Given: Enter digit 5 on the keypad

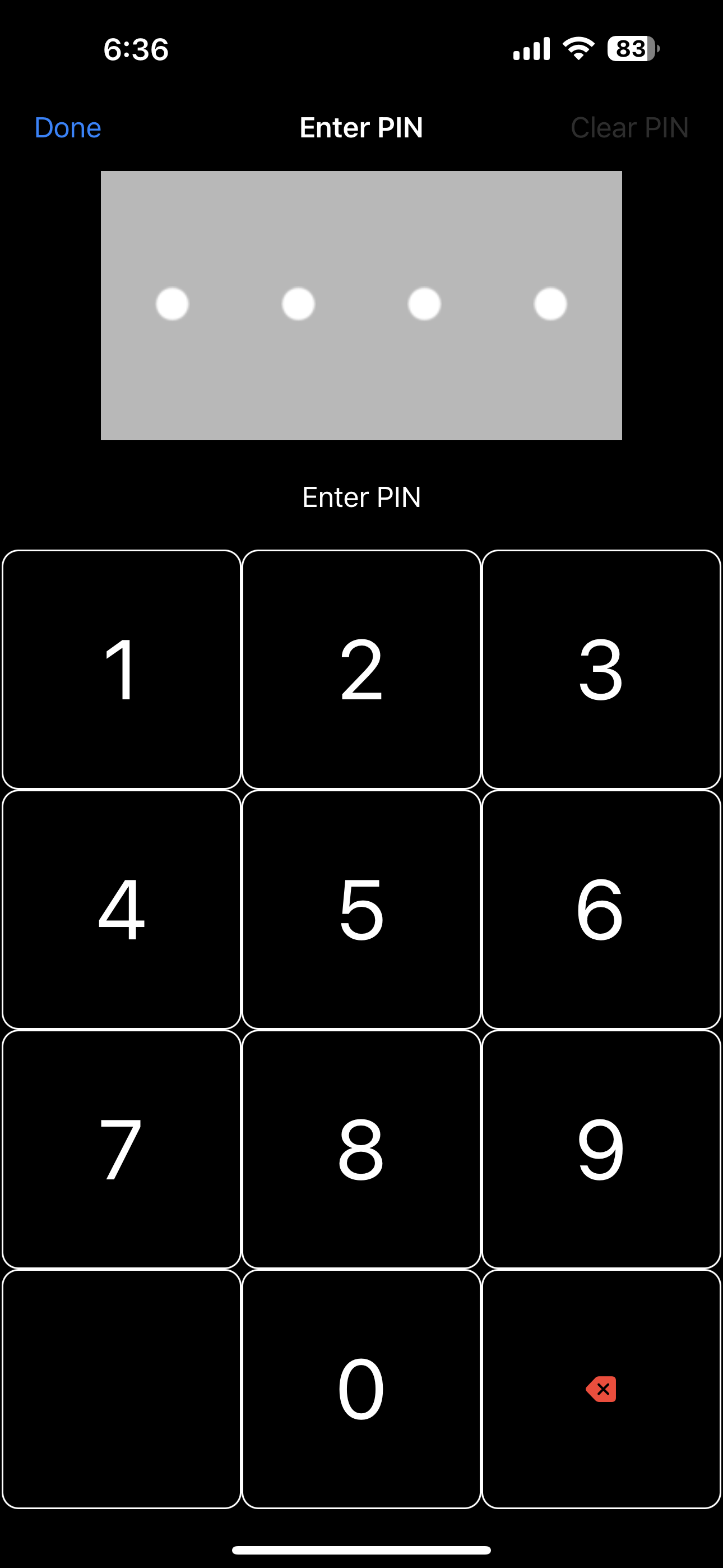Looking at the screenshot, I should pos(361,909).
